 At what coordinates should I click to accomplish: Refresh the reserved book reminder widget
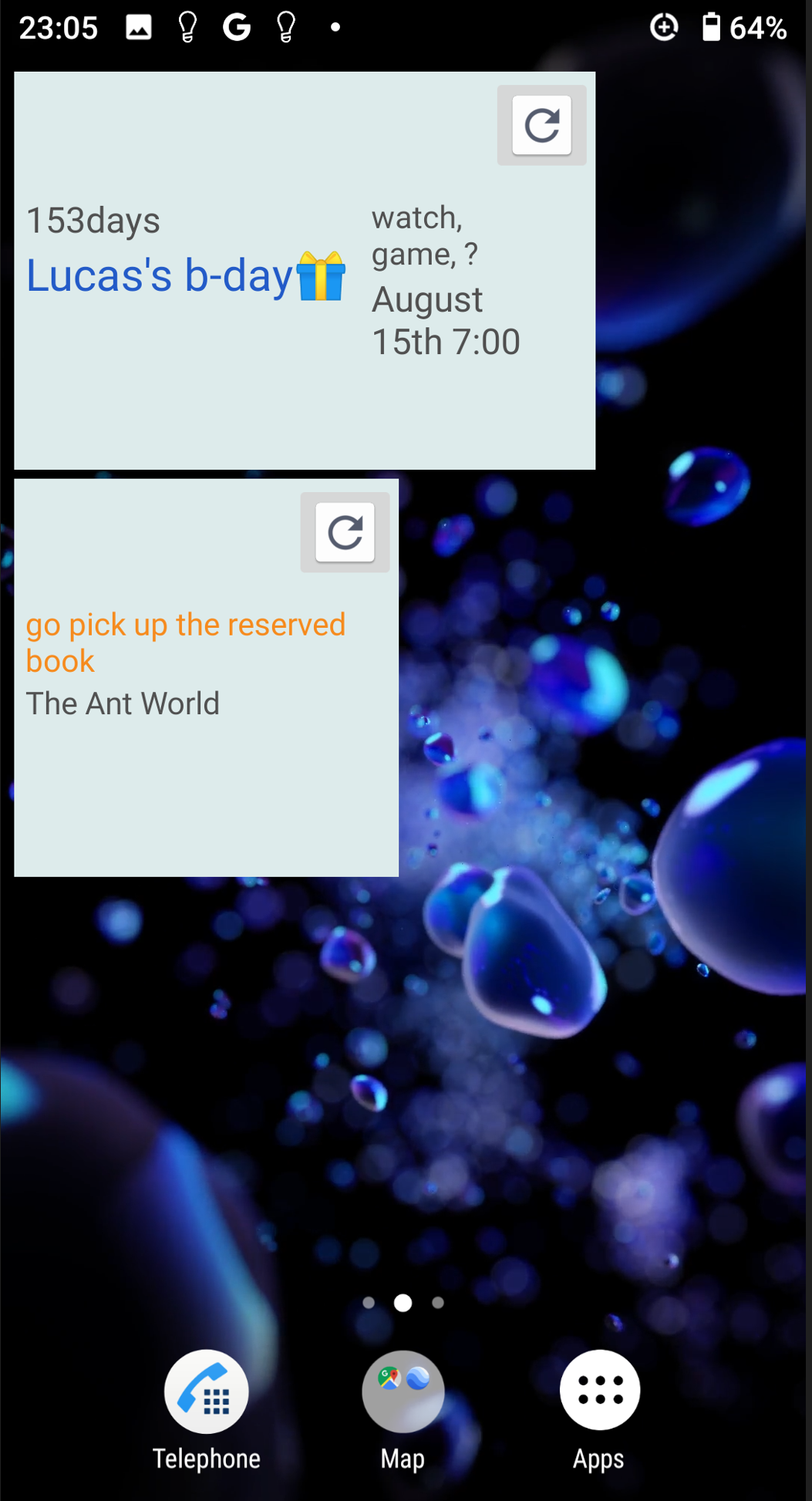point(345,532)
